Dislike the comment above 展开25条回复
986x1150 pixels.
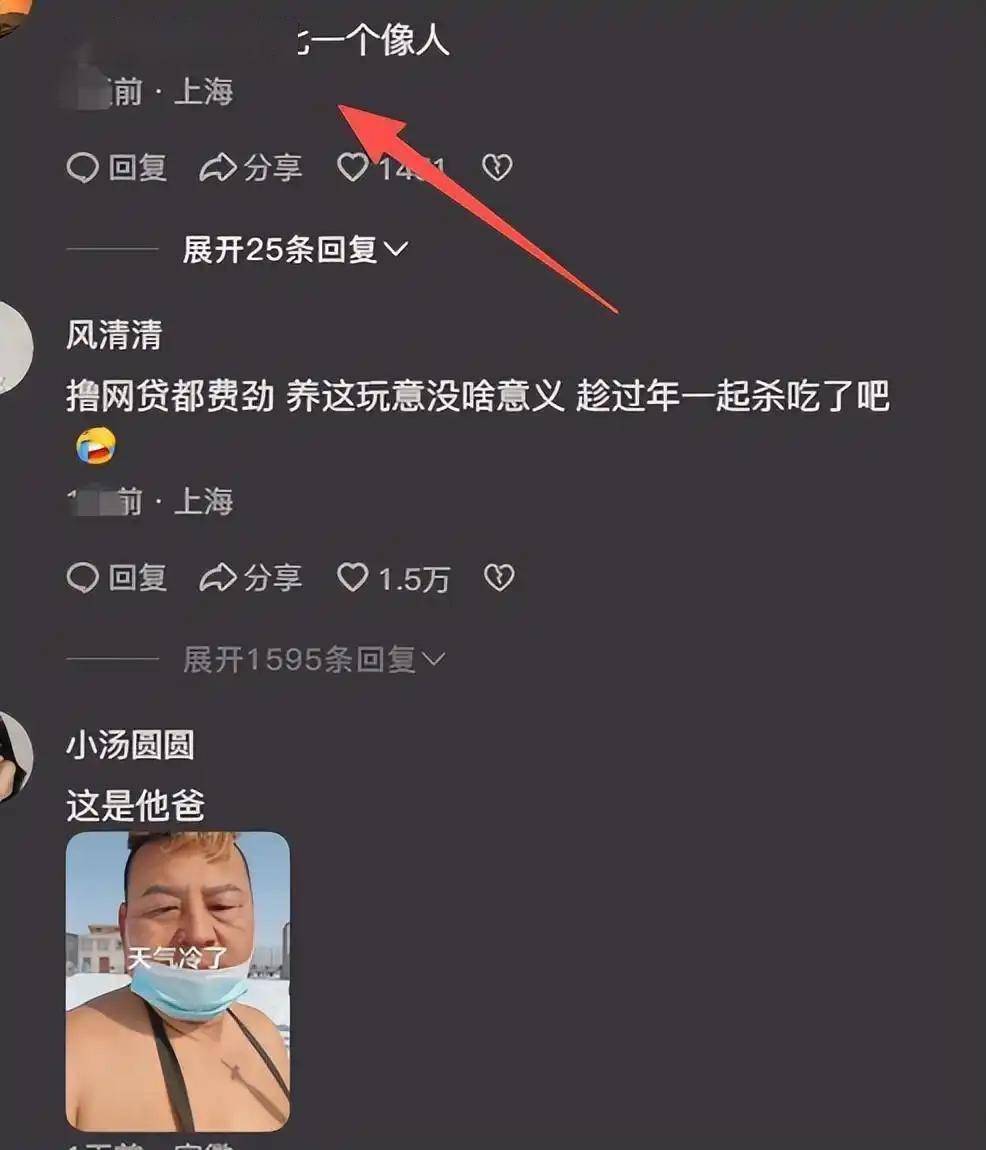pyautogui.click(x=497, y=167)
